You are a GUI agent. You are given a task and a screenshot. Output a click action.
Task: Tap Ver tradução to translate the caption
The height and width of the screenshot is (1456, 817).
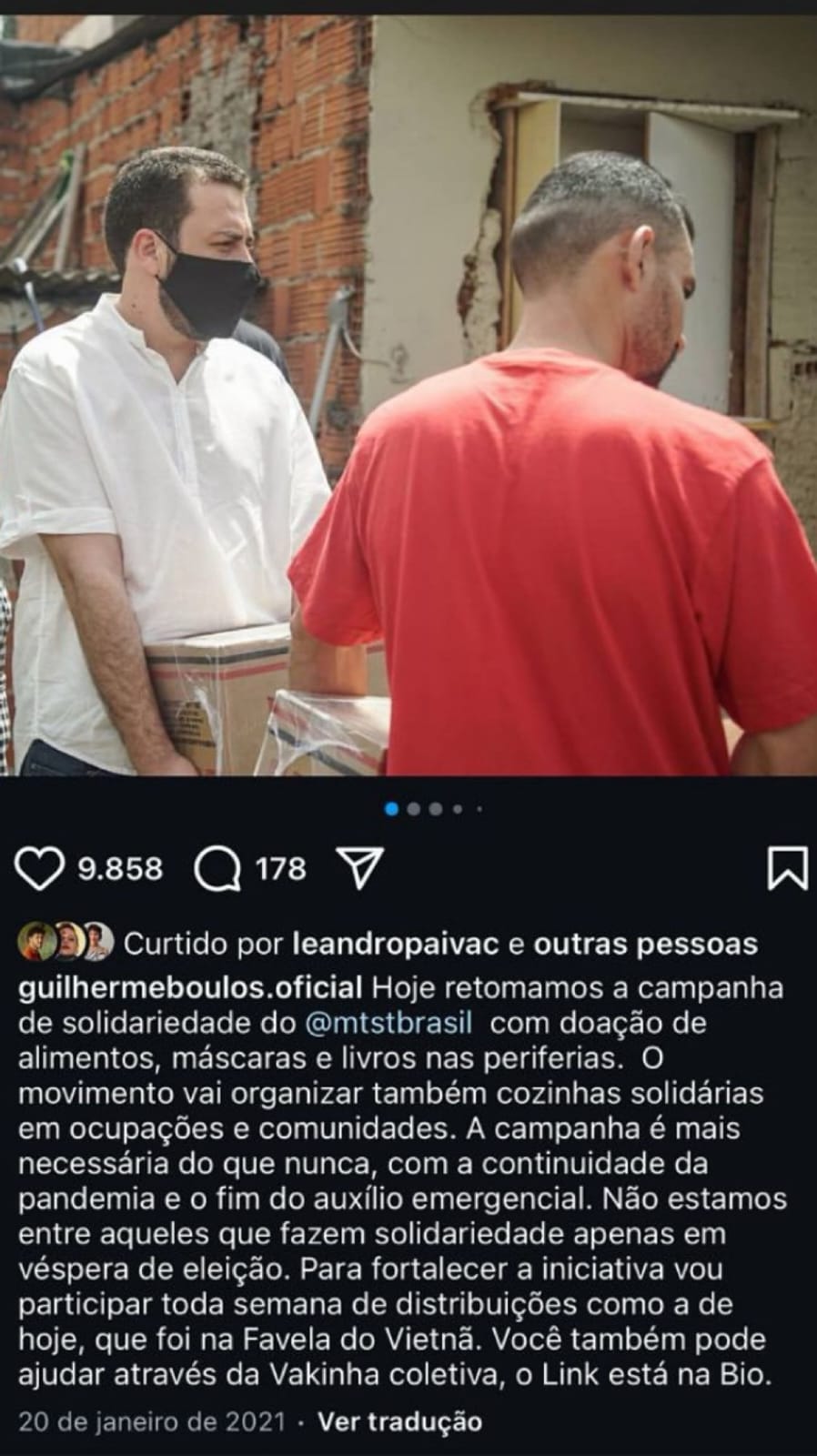click(399, 1421)
